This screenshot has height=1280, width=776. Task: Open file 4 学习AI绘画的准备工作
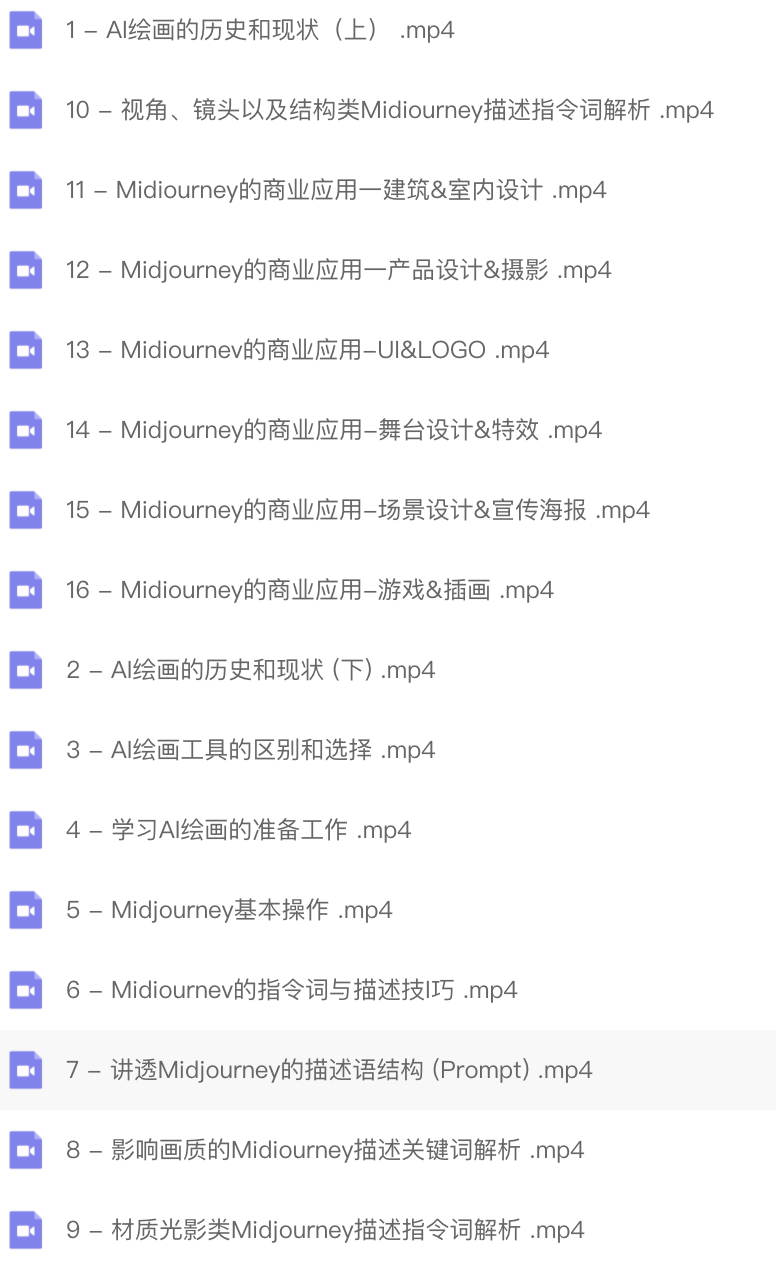pyautogui.click(x=238, y=830)
